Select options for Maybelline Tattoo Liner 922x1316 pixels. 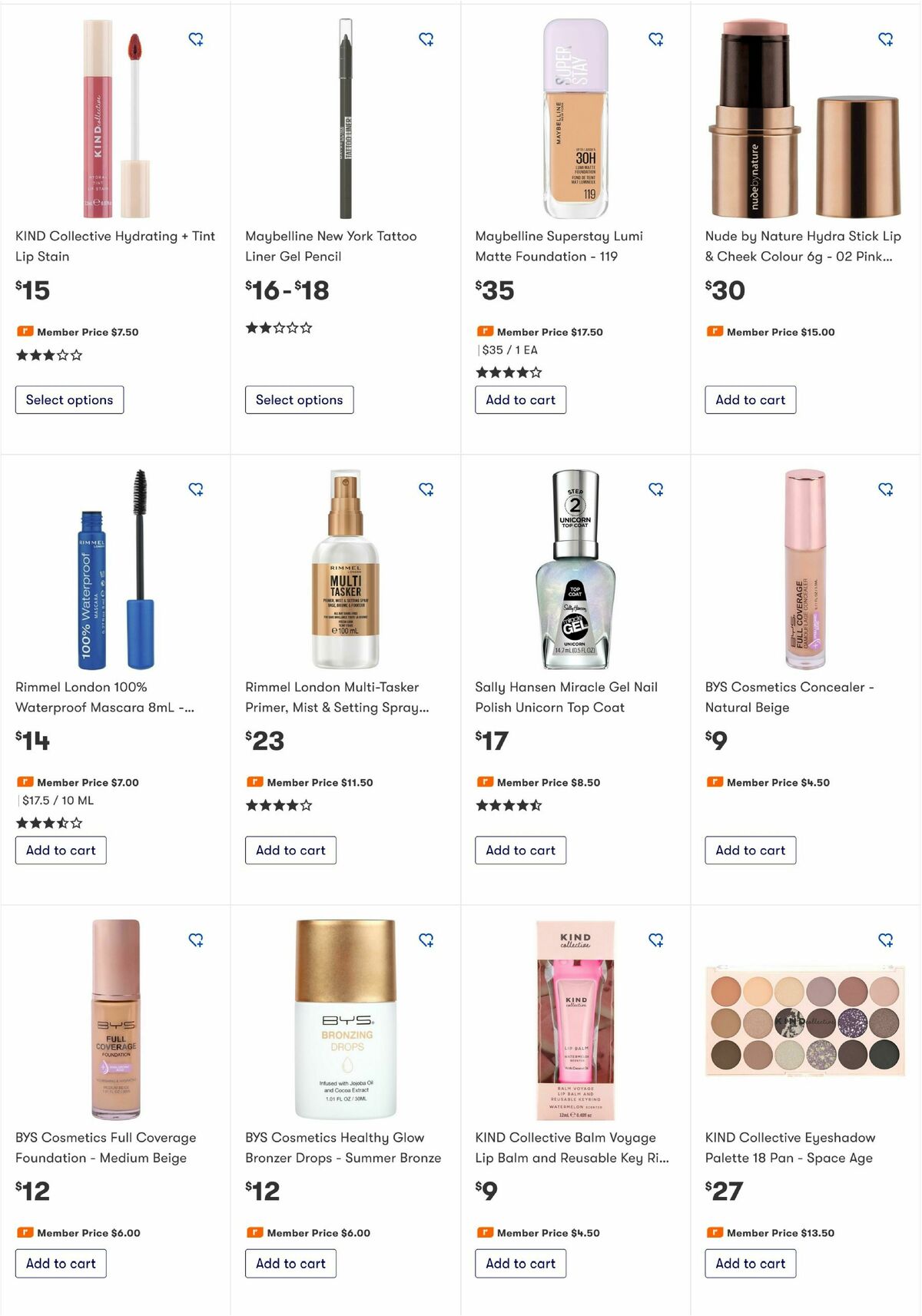[299, 399]
